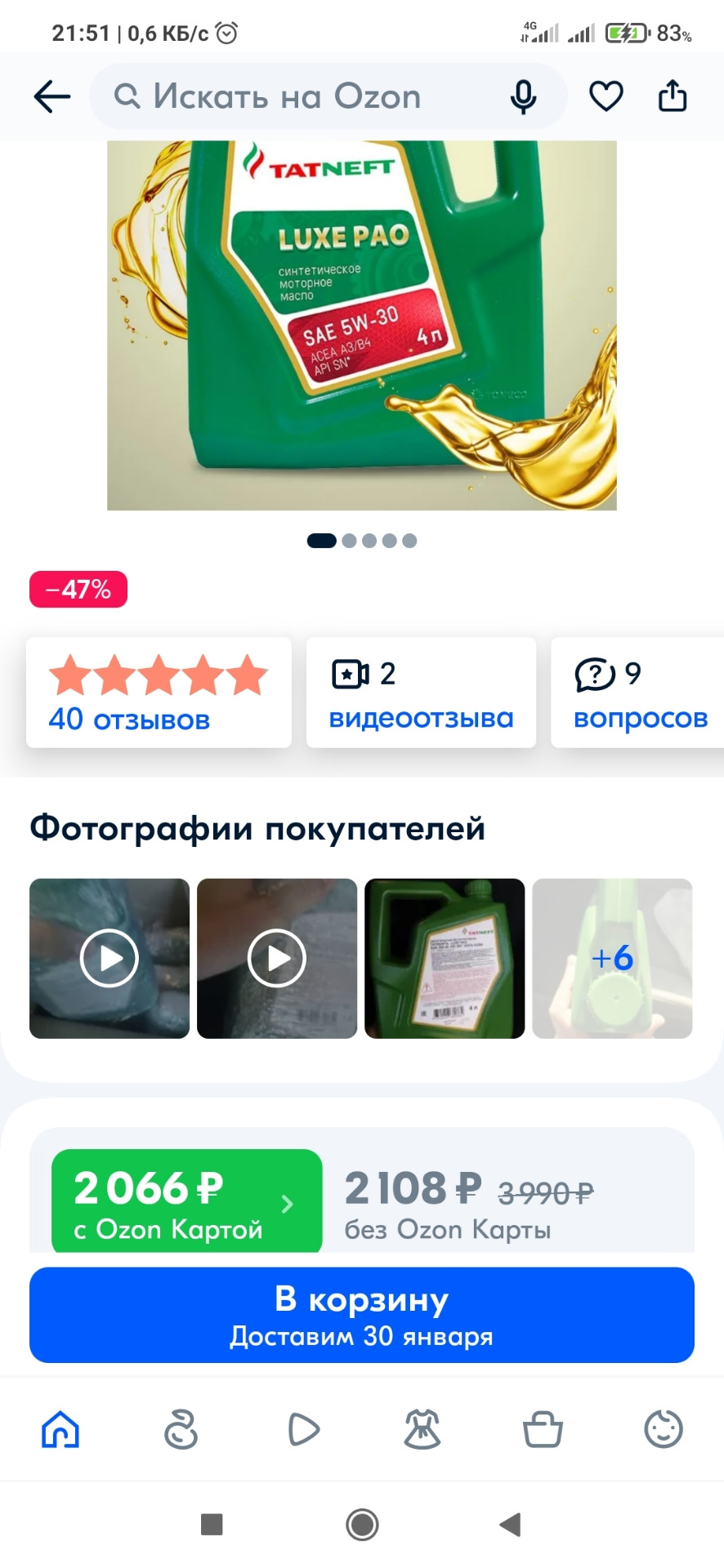Open the video feed play icon
This screenshot has height=1568, width=724.
303,1429
